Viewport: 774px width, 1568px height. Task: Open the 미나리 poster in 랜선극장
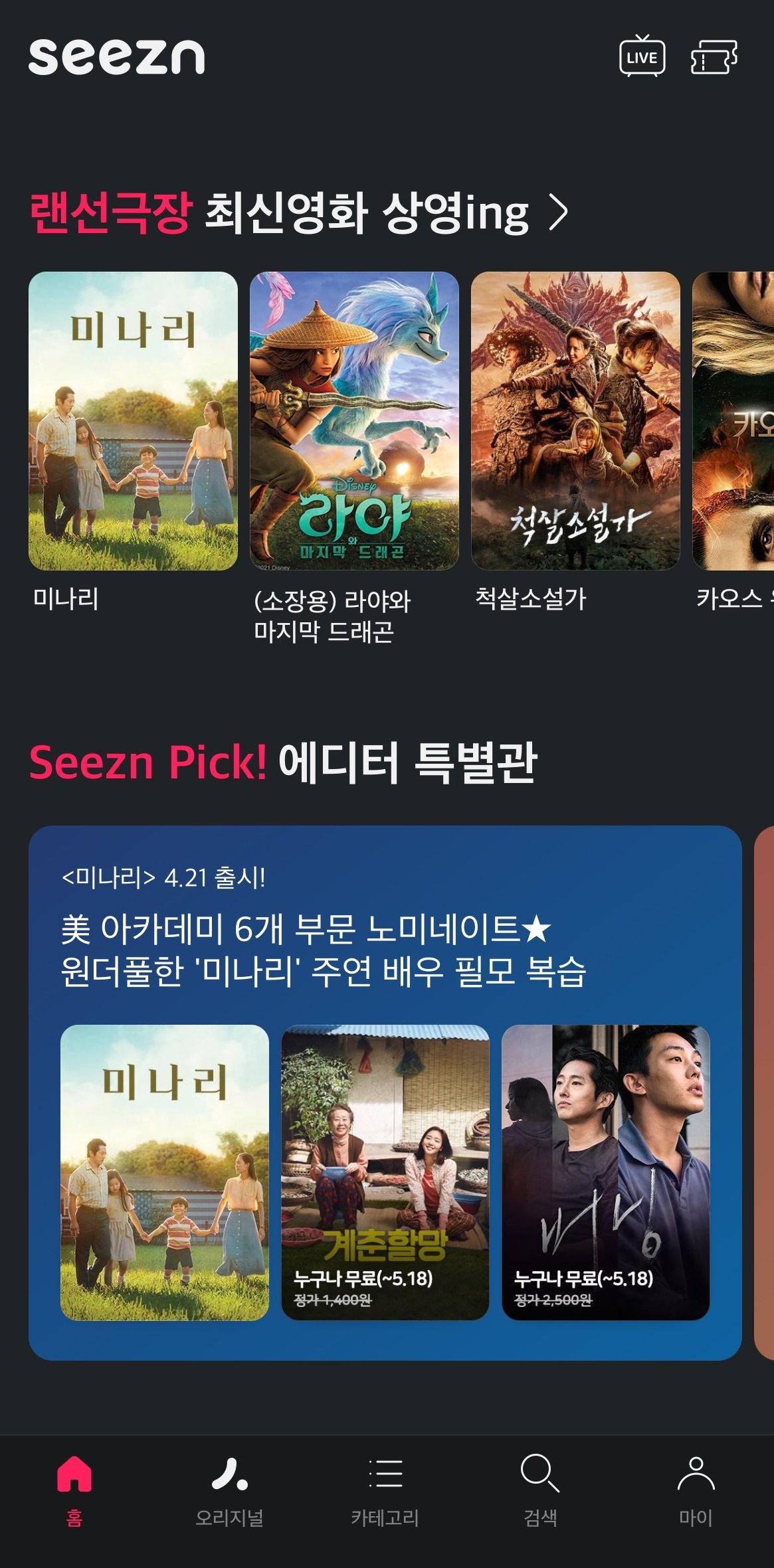[x=133, y=421]
